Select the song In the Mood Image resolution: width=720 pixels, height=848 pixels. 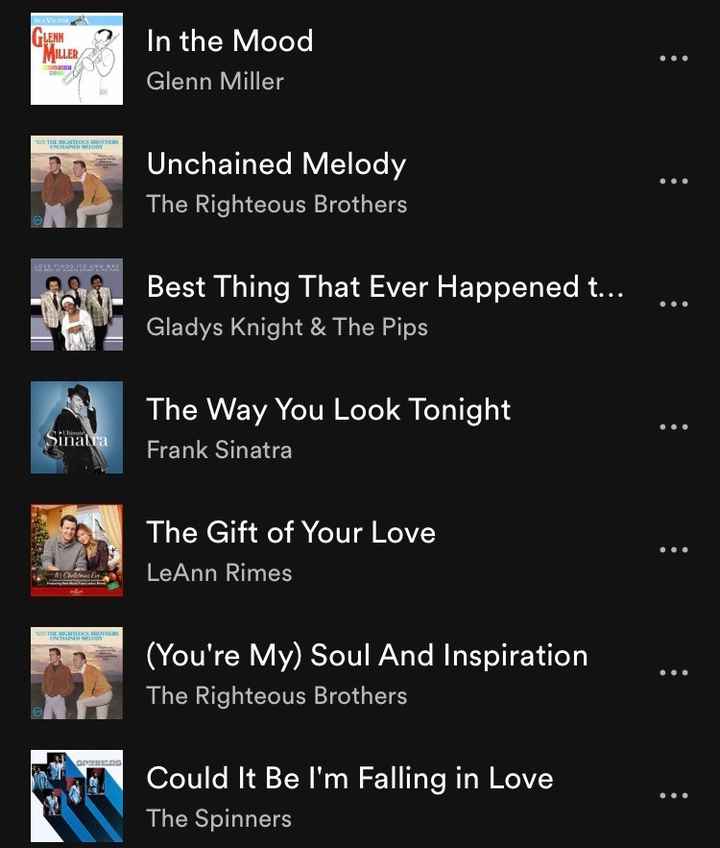(x=229, y=42)
